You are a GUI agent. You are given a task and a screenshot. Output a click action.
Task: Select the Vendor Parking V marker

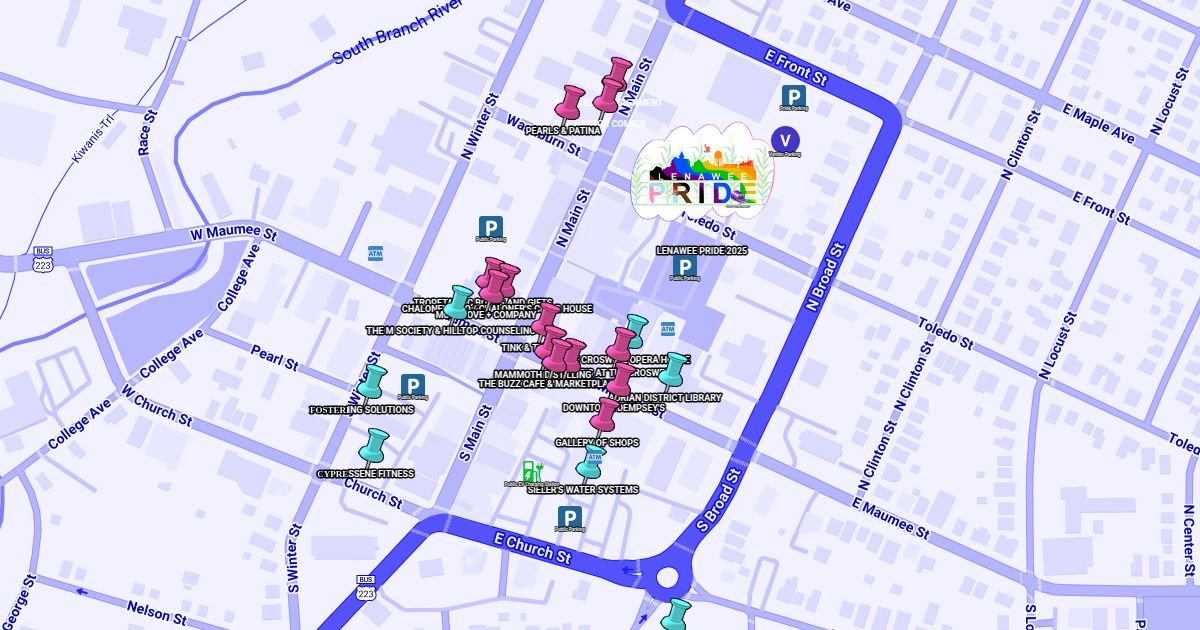point(785,139)
